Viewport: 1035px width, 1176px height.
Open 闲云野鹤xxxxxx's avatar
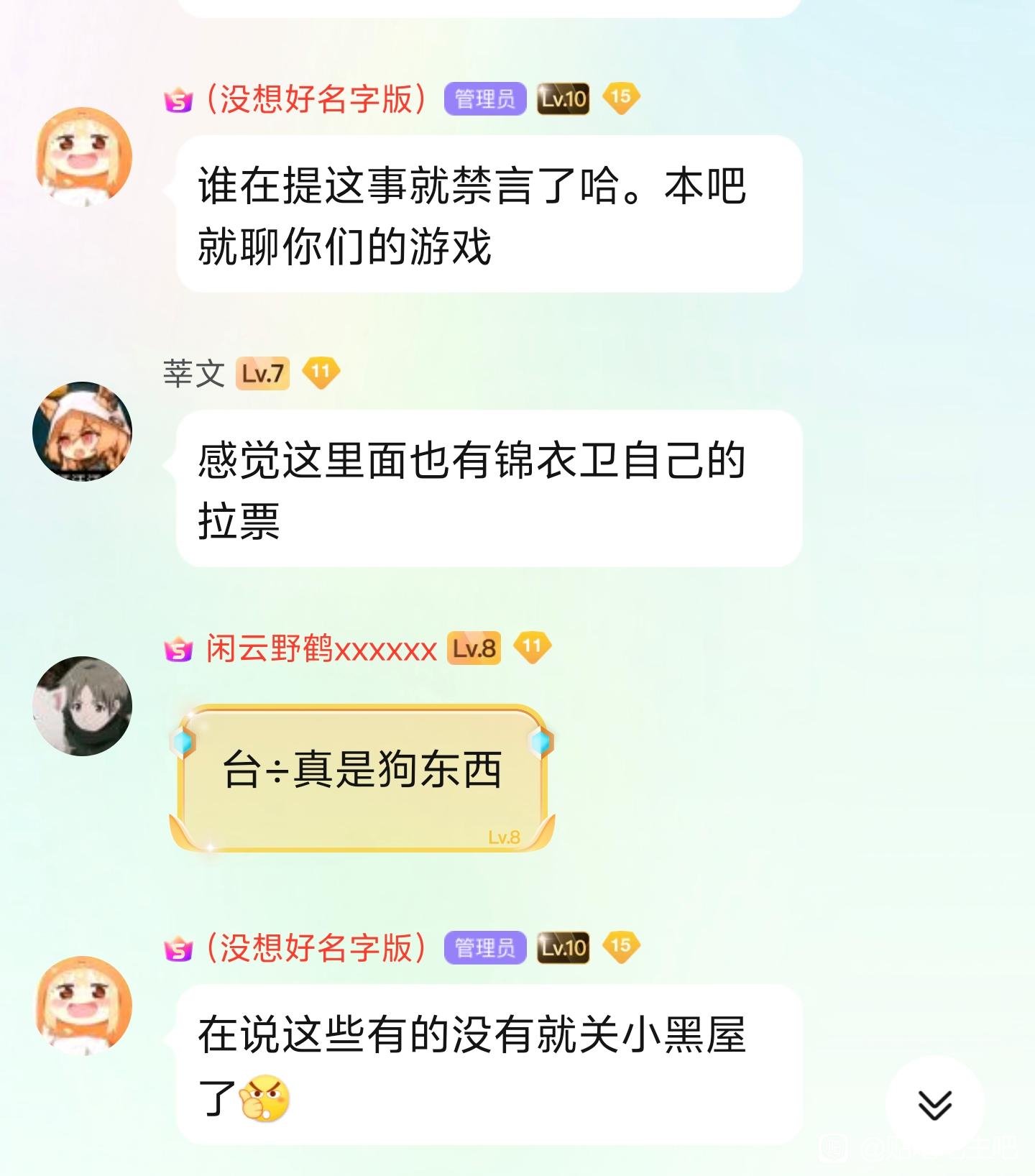point(83,706)
